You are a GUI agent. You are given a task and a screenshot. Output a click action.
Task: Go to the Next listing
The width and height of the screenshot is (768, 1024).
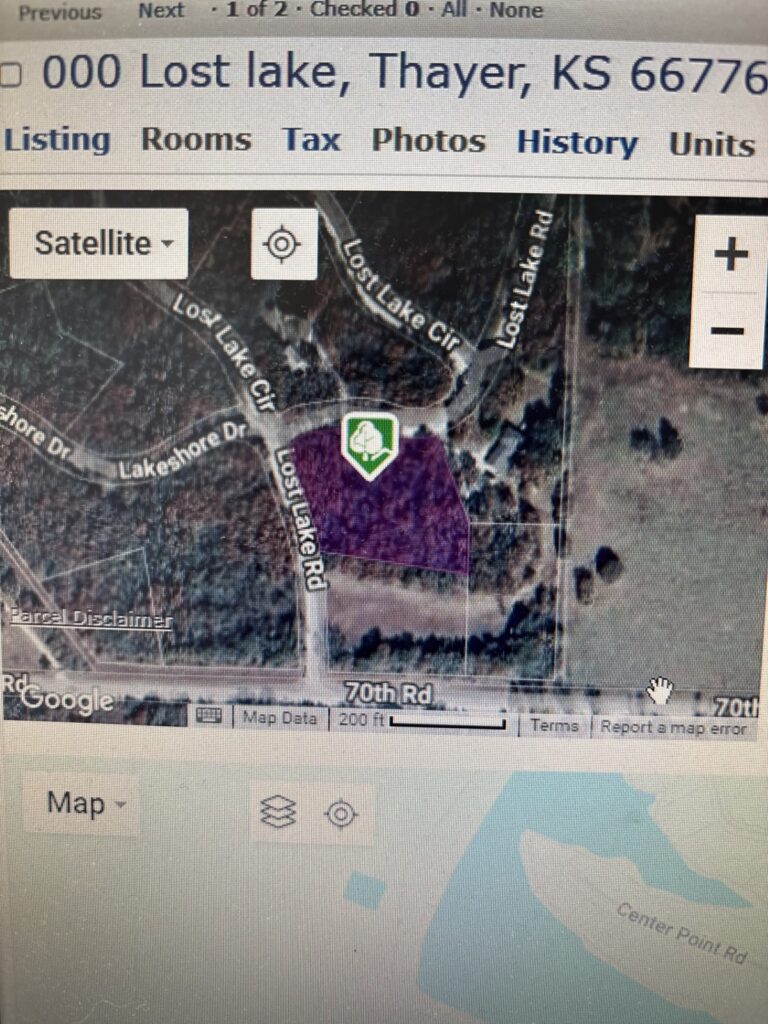[x=160, y=11]
